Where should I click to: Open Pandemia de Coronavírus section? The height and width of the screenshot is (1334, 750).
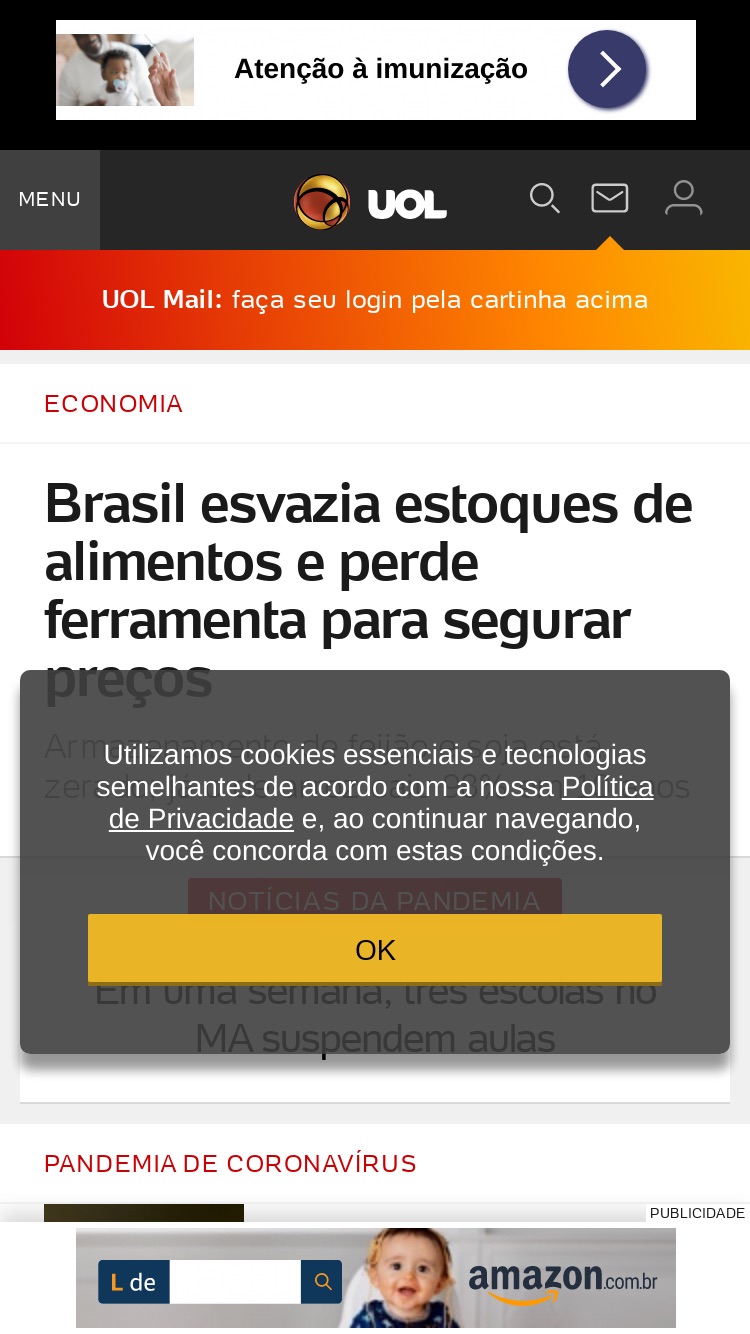(x=231, y=1164)
